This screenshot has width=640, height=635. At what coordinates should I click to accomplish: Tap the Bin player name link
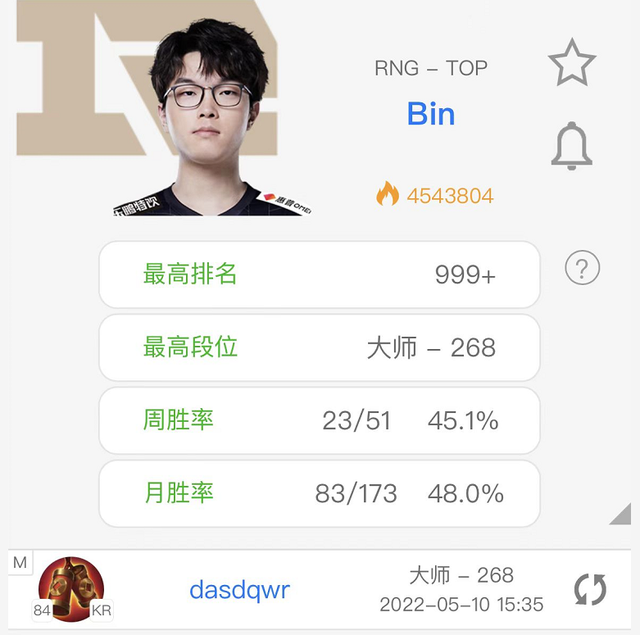(431, 114)
